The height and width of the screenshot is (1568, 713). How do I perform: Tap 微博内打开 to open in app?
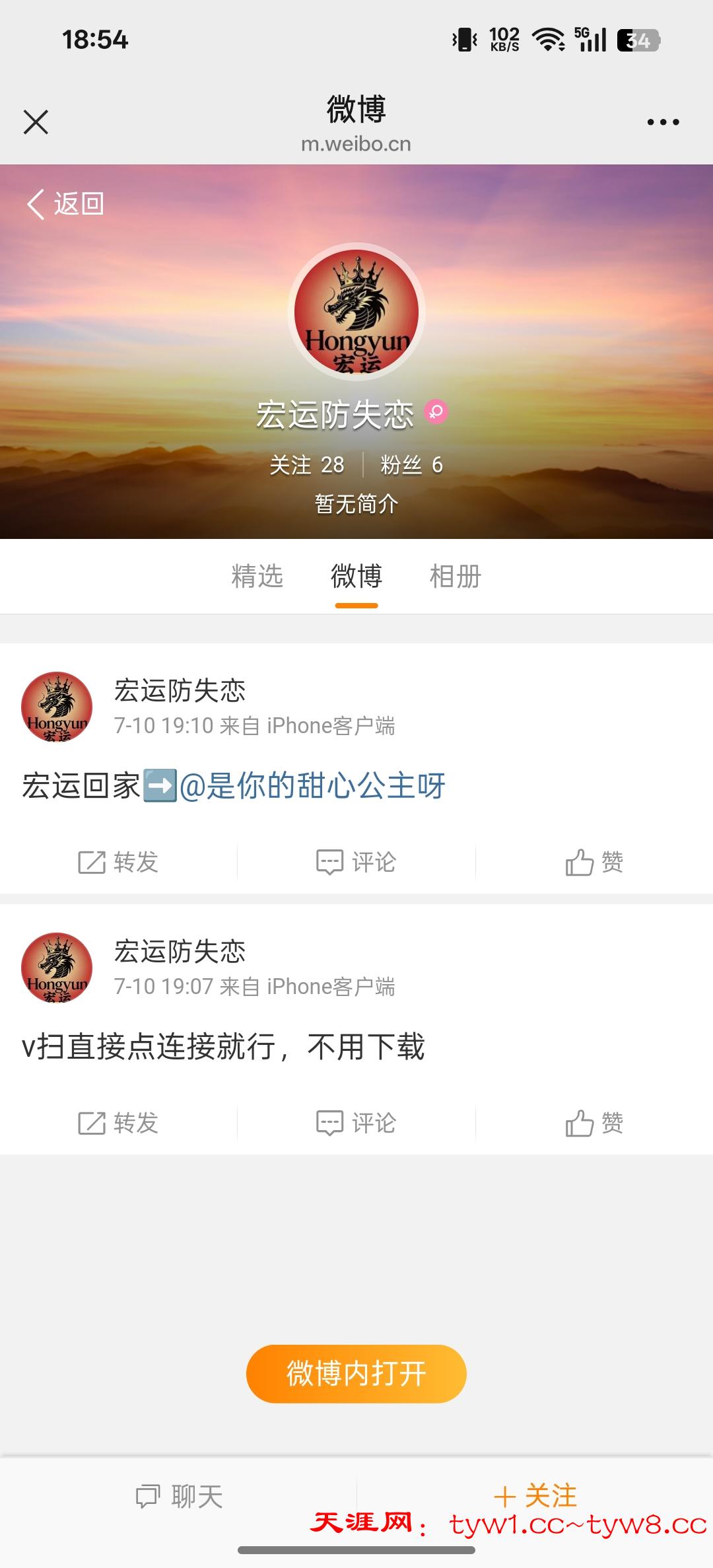(x=356, y=1373)
